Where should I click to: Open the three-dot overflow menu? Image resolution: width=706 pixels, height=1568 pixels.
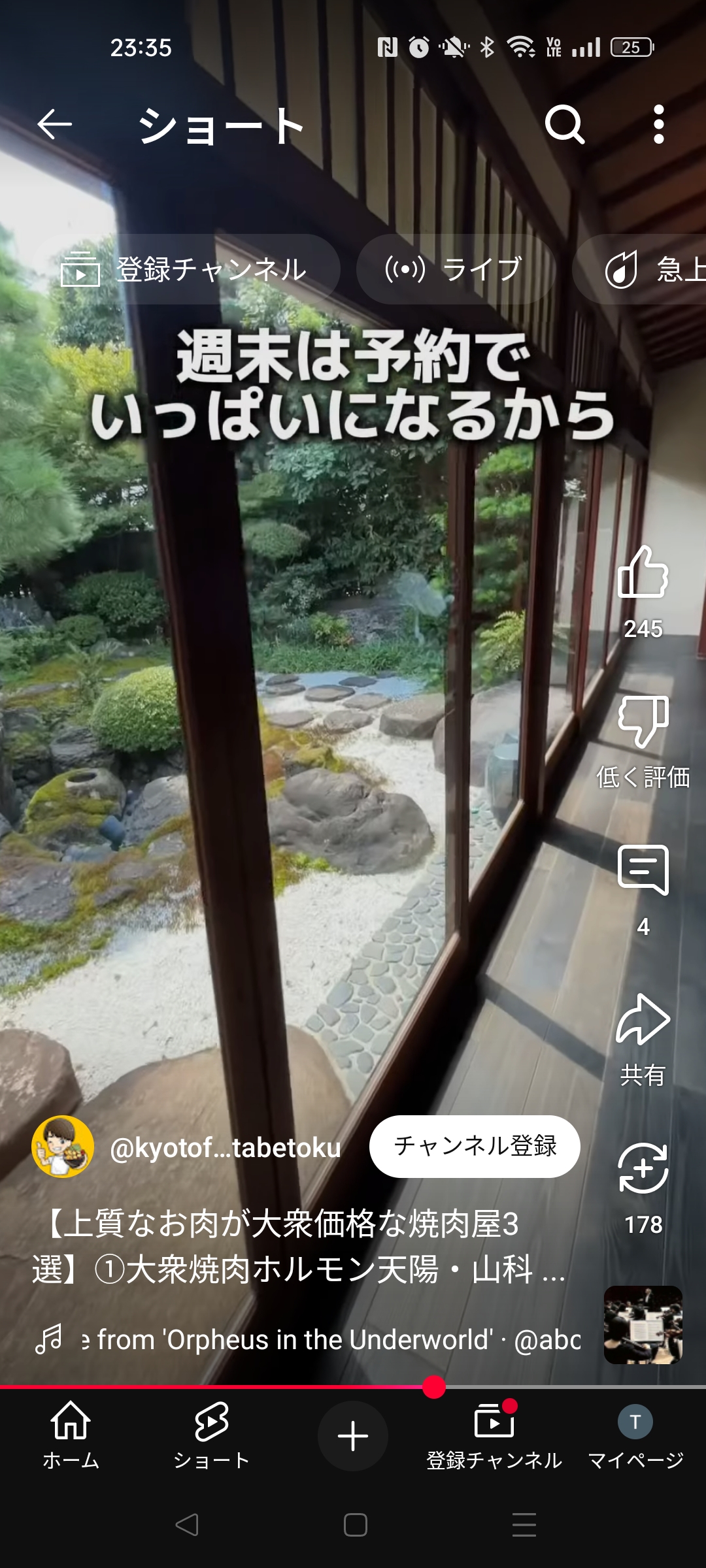pos(659,124)
